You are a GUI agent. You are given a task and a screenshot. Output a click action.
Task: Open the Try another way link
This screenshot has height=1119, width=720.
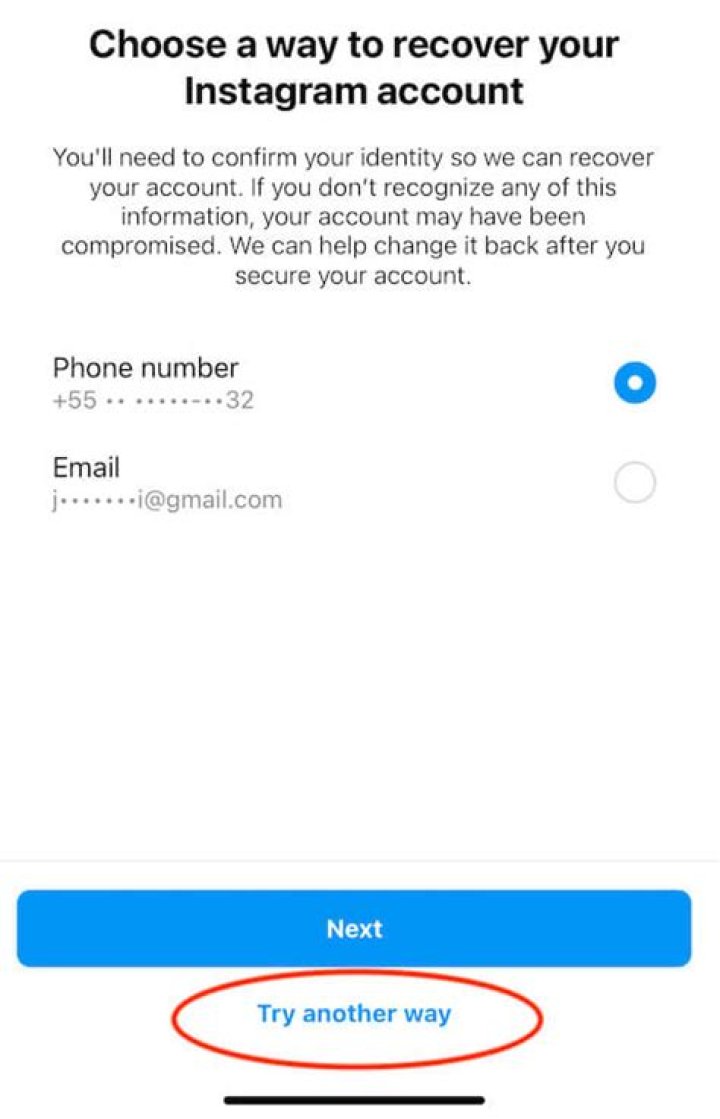click(355, 1014)
